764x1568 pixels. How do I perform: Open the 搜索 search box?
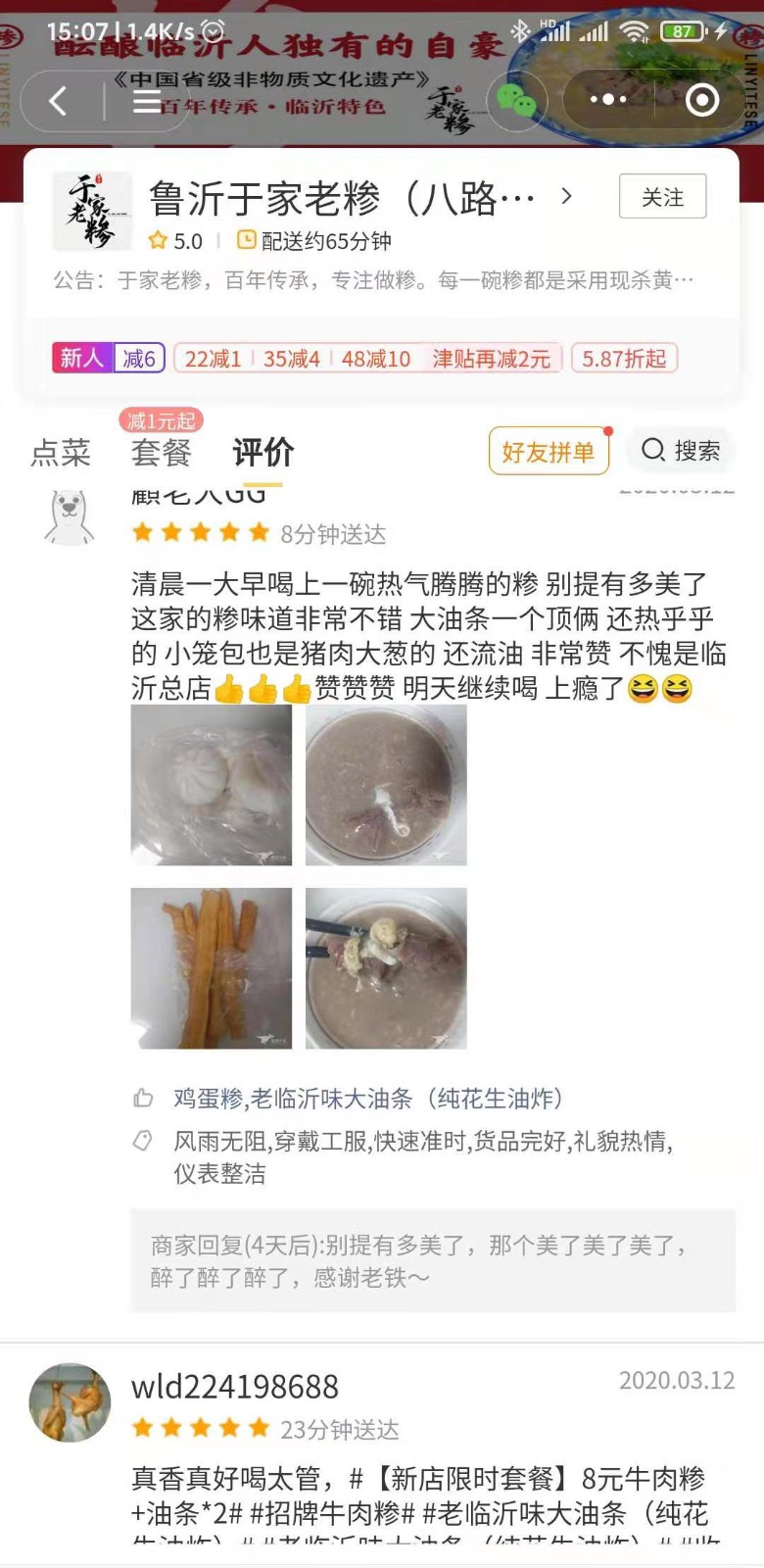pos(681,450)
